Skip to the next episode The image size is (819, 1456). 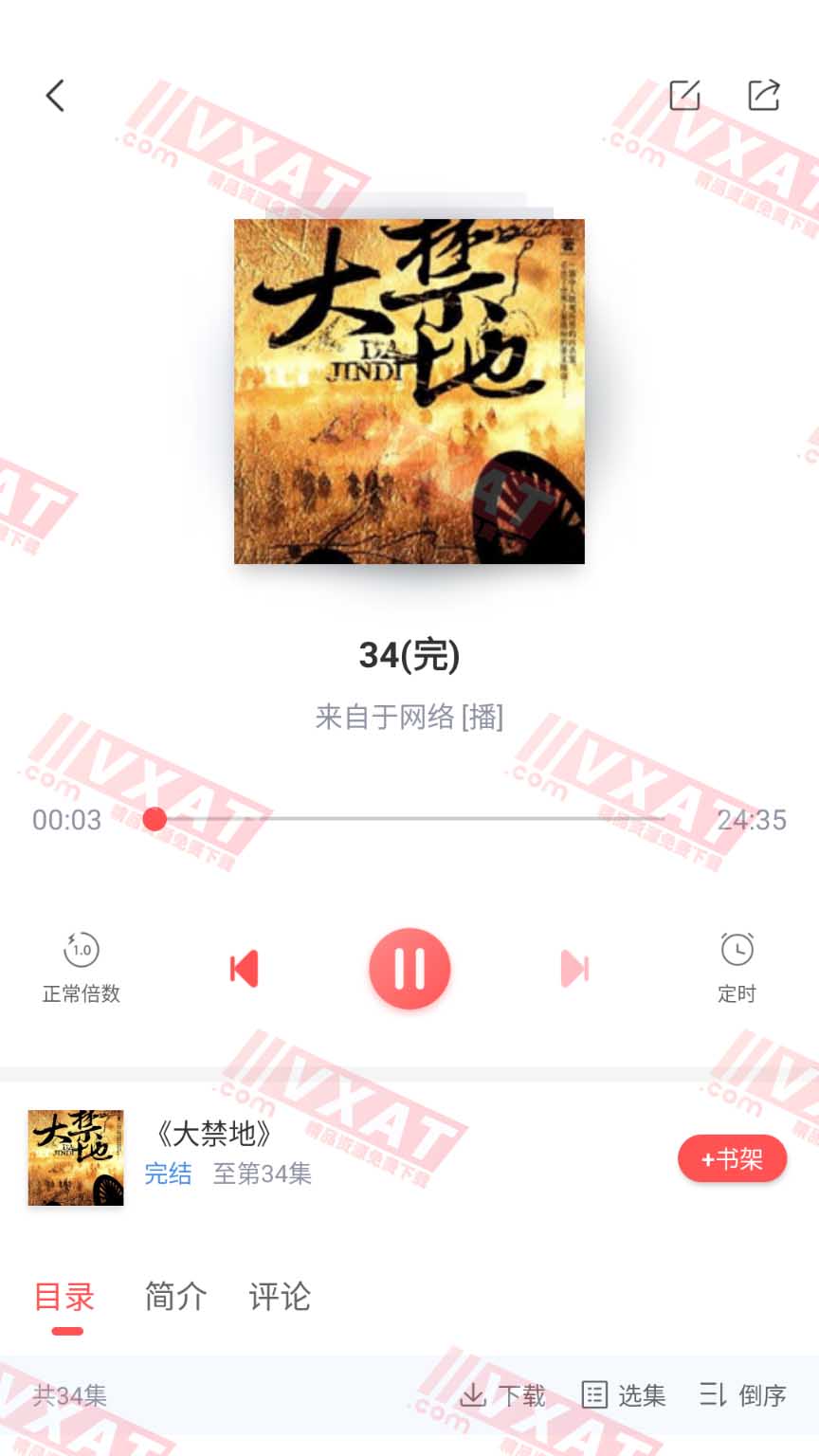[574, 969]
